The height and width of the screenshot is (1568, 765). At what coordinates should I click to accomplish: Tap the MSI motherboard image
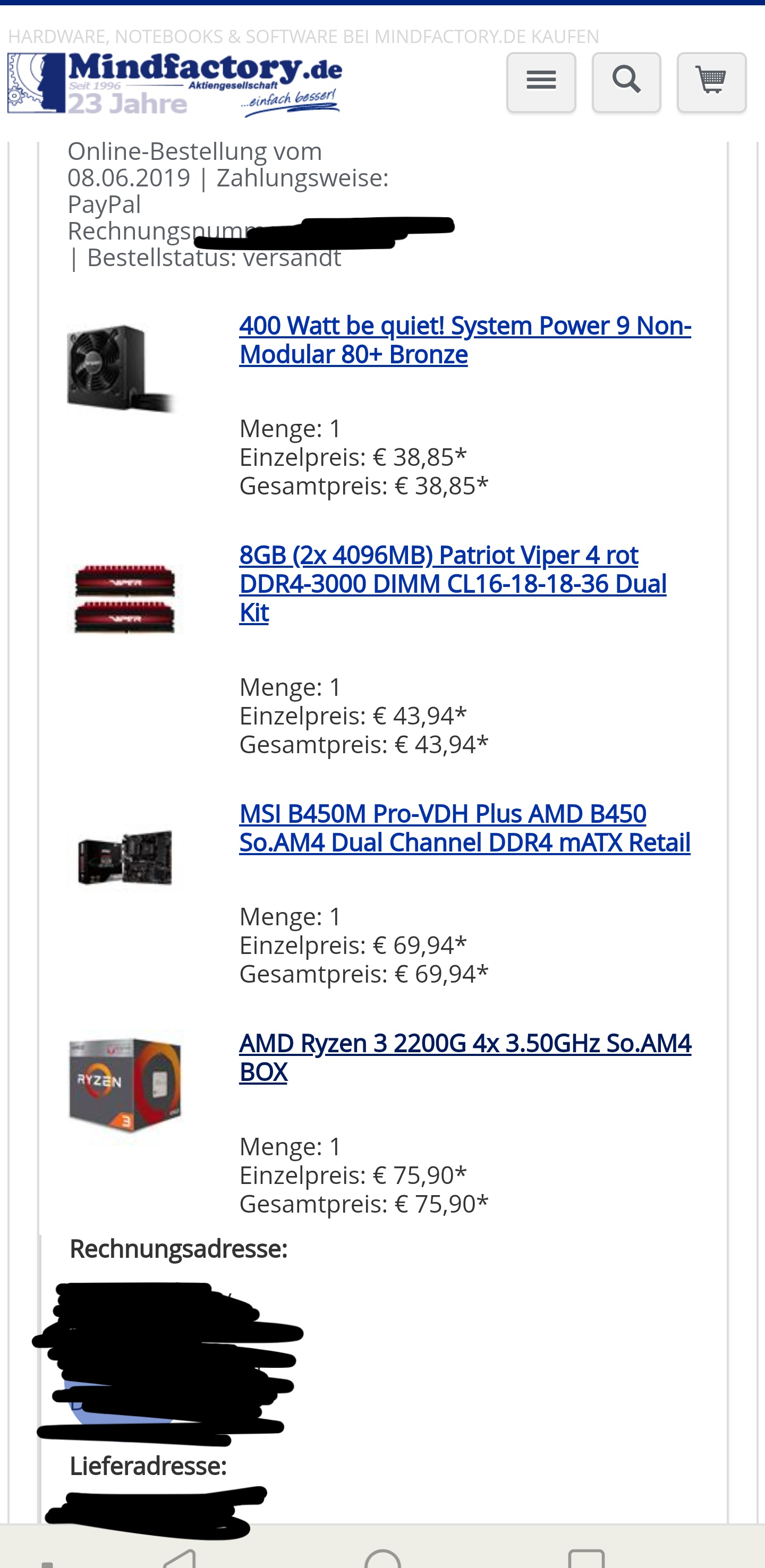coord(125,857)
